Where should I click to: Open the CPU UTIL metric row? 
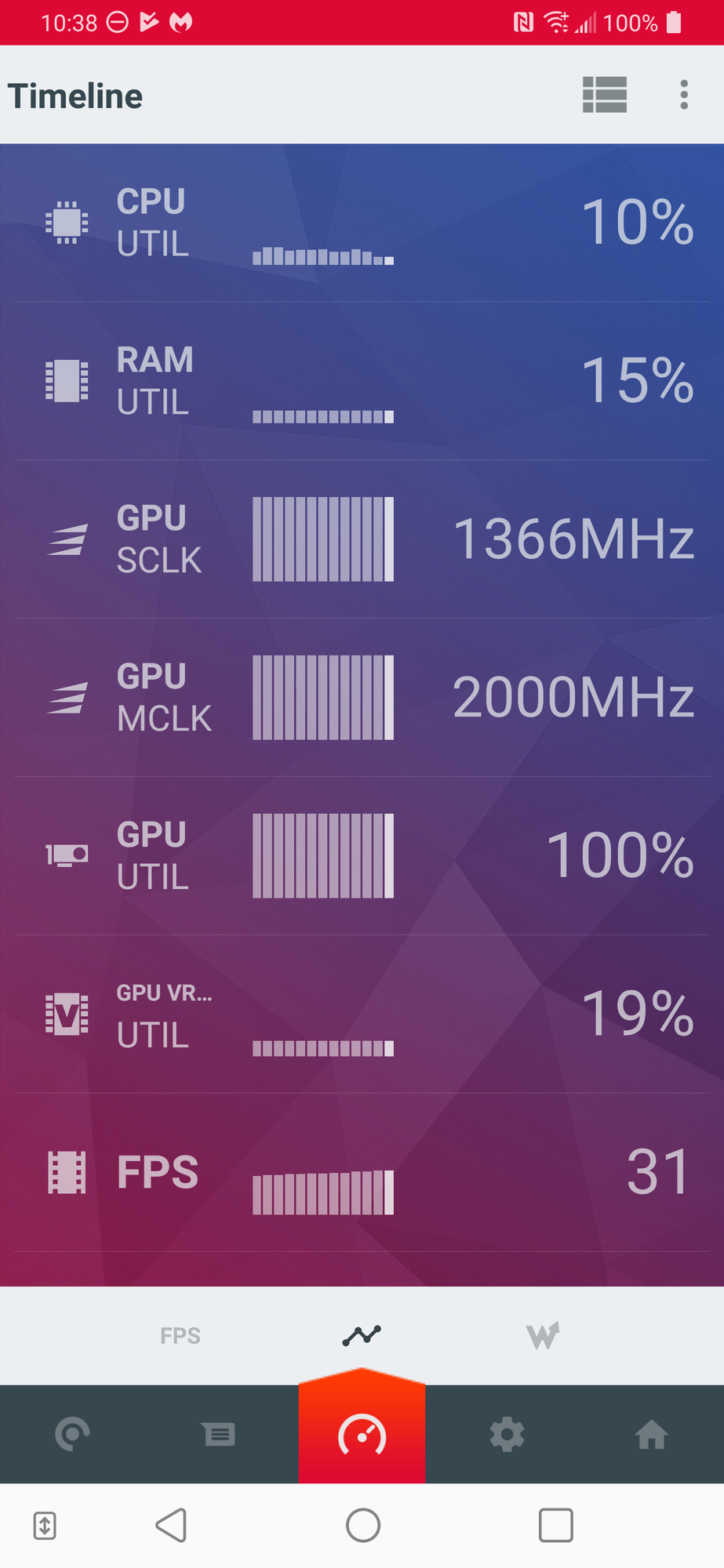pyautogui.click(x=362, y=223)
